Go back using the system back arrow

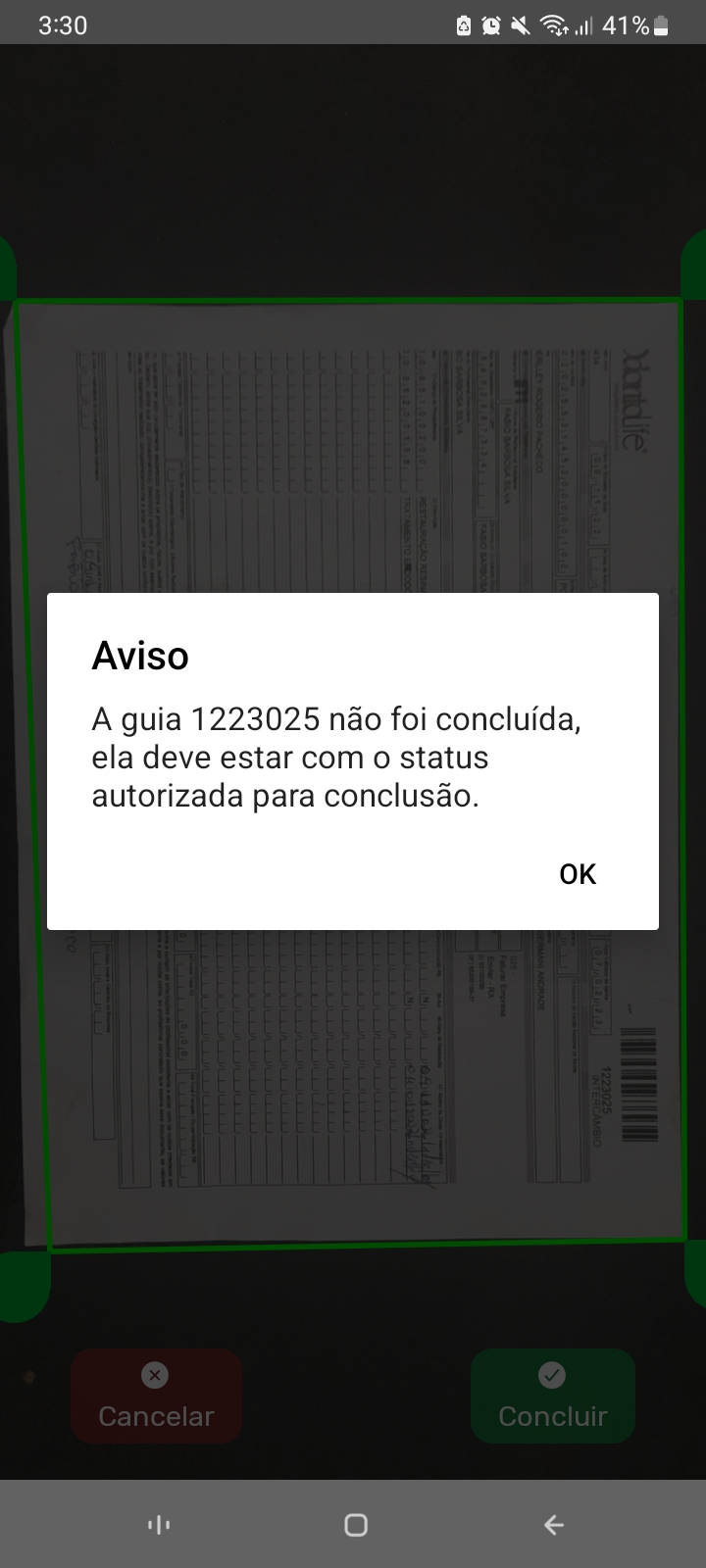point(554,1524)
